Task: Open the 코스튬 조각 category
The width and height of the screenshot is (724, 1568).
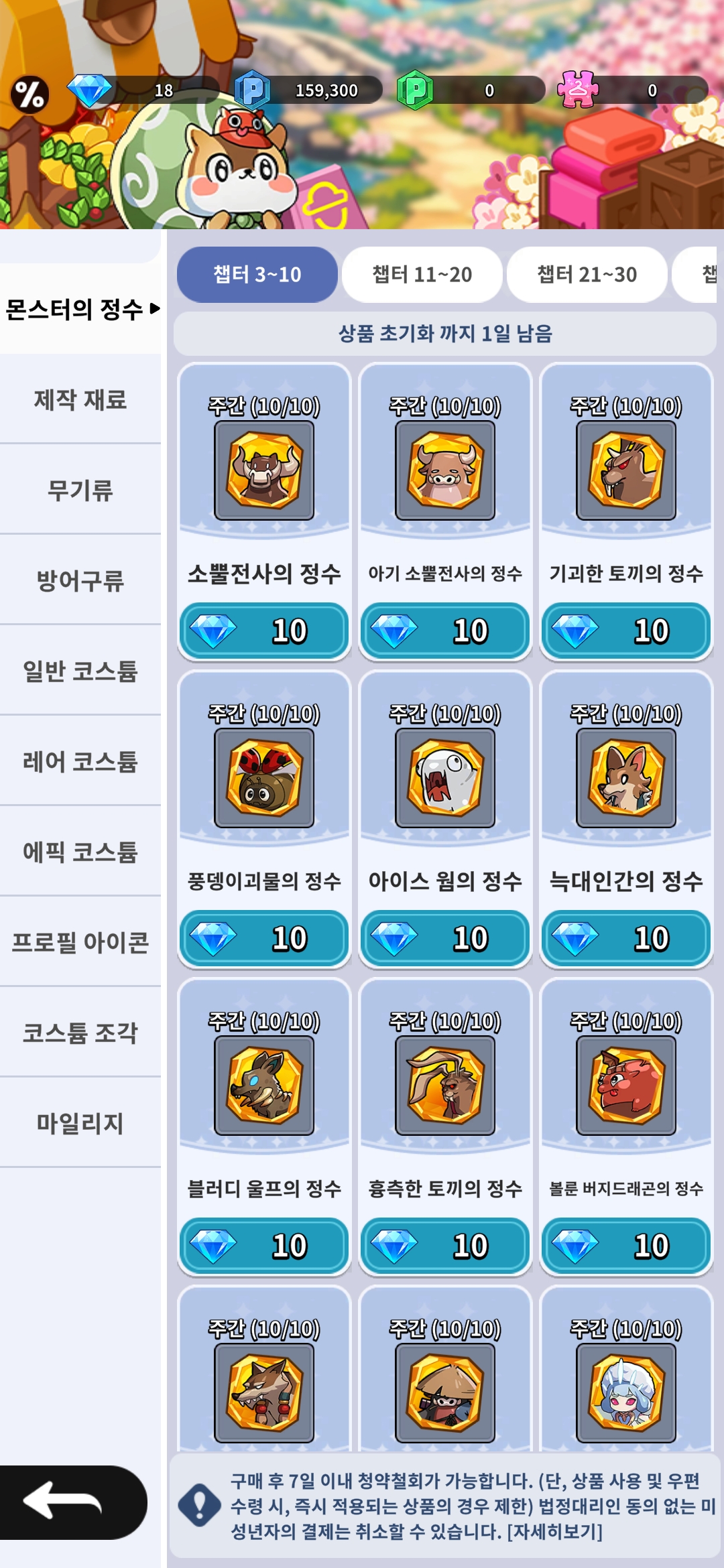Action: point(80,1033)
